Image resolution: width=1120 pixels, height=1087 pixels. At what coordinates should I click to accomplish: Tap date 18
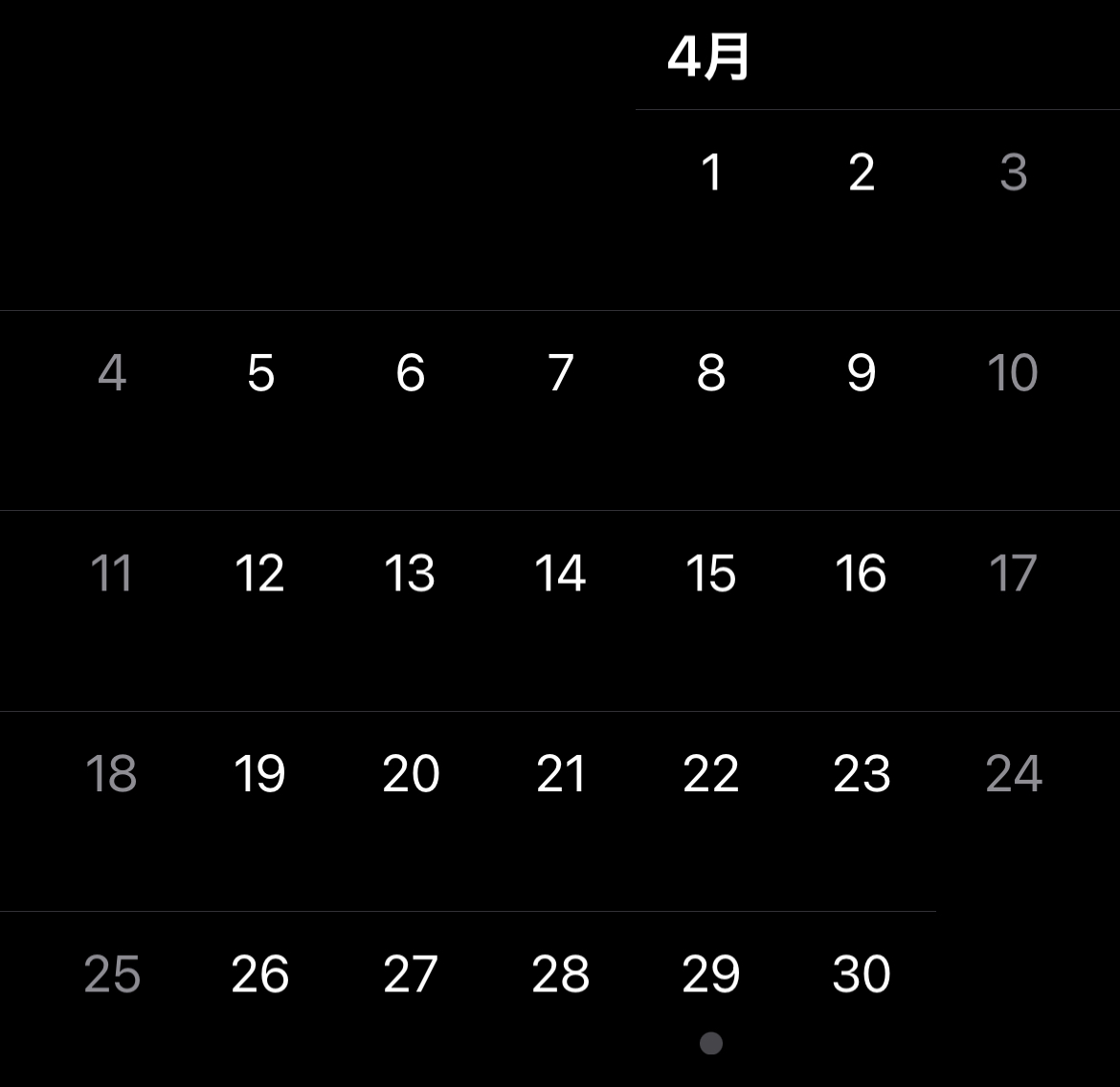point(111,773)
